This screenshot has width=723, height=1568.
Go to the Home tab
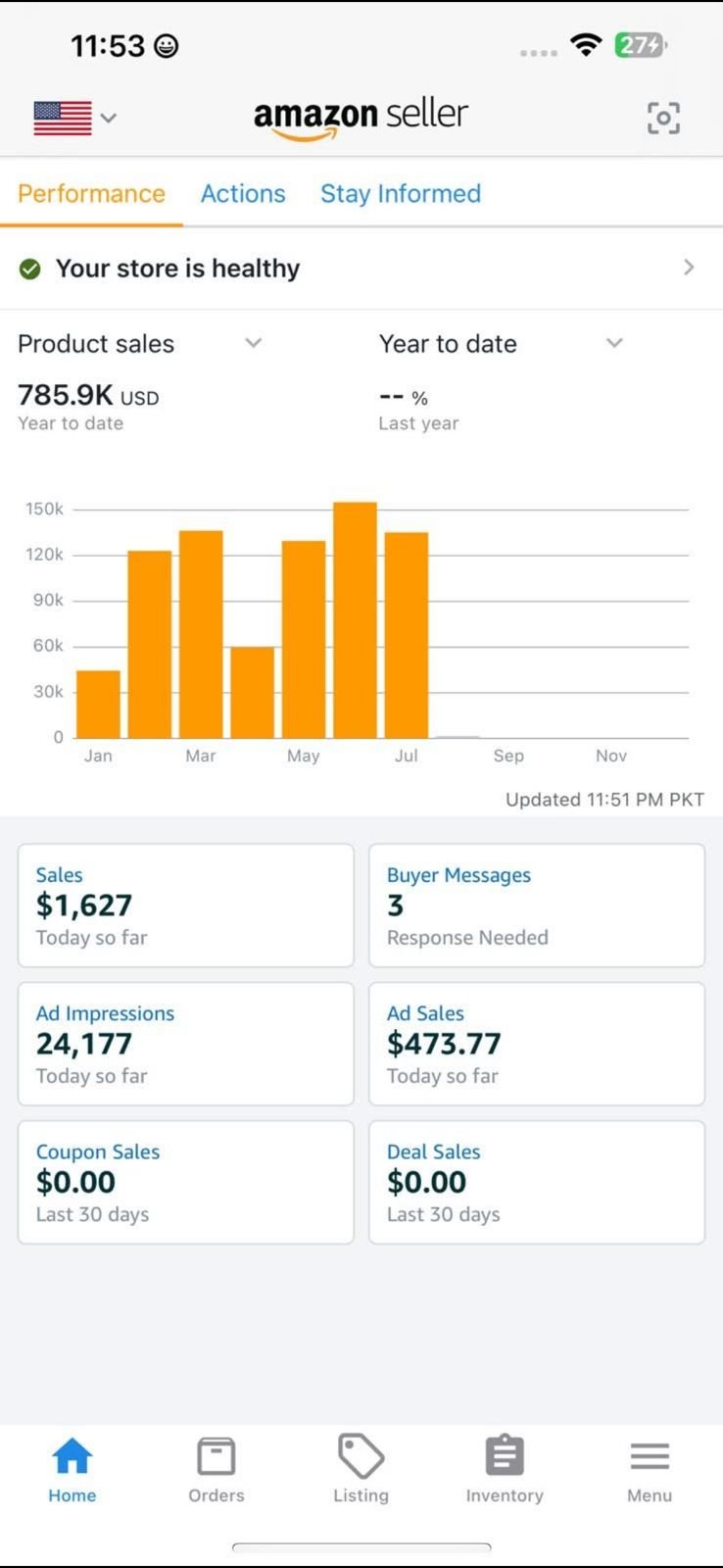tap(72, 1469)
